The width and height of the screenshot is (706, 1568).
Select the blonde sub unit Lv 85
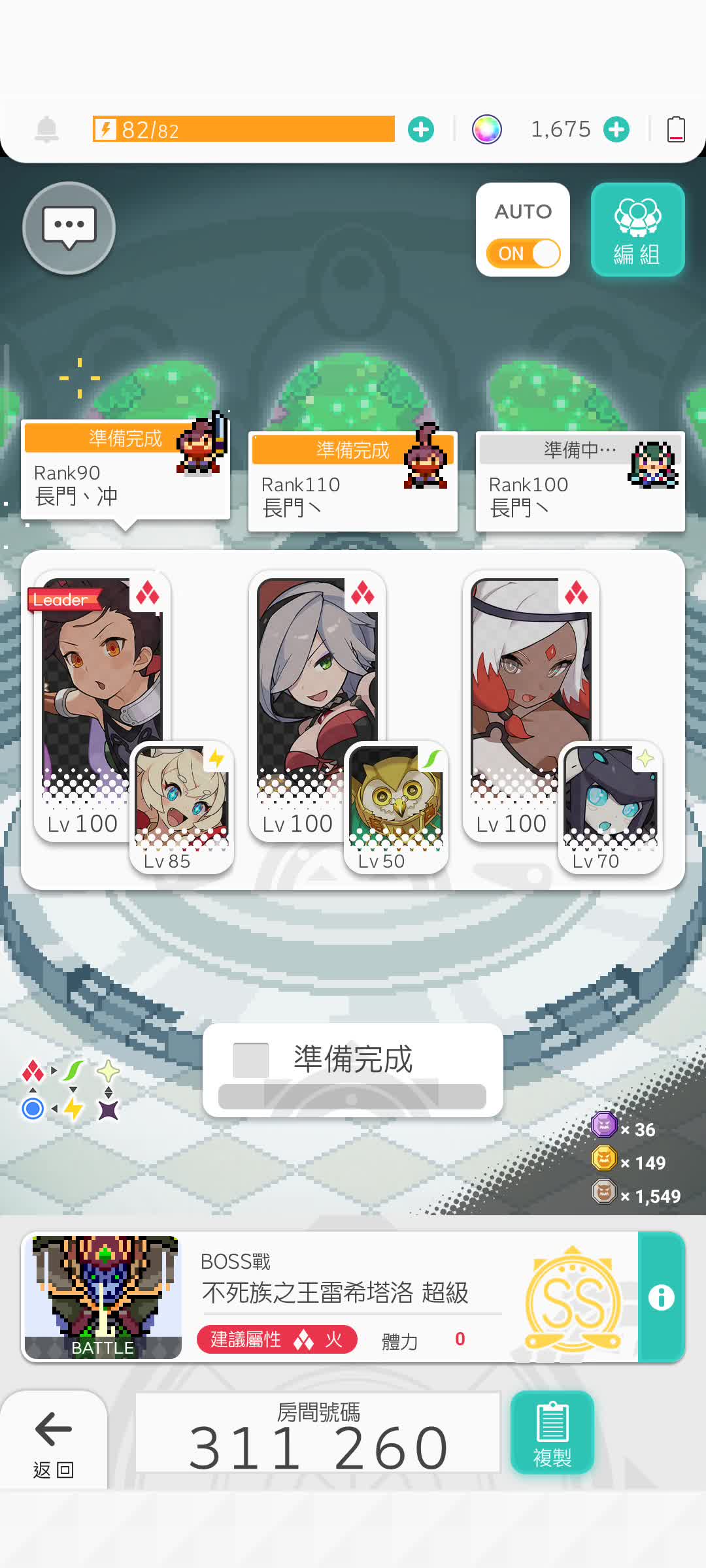182,807
